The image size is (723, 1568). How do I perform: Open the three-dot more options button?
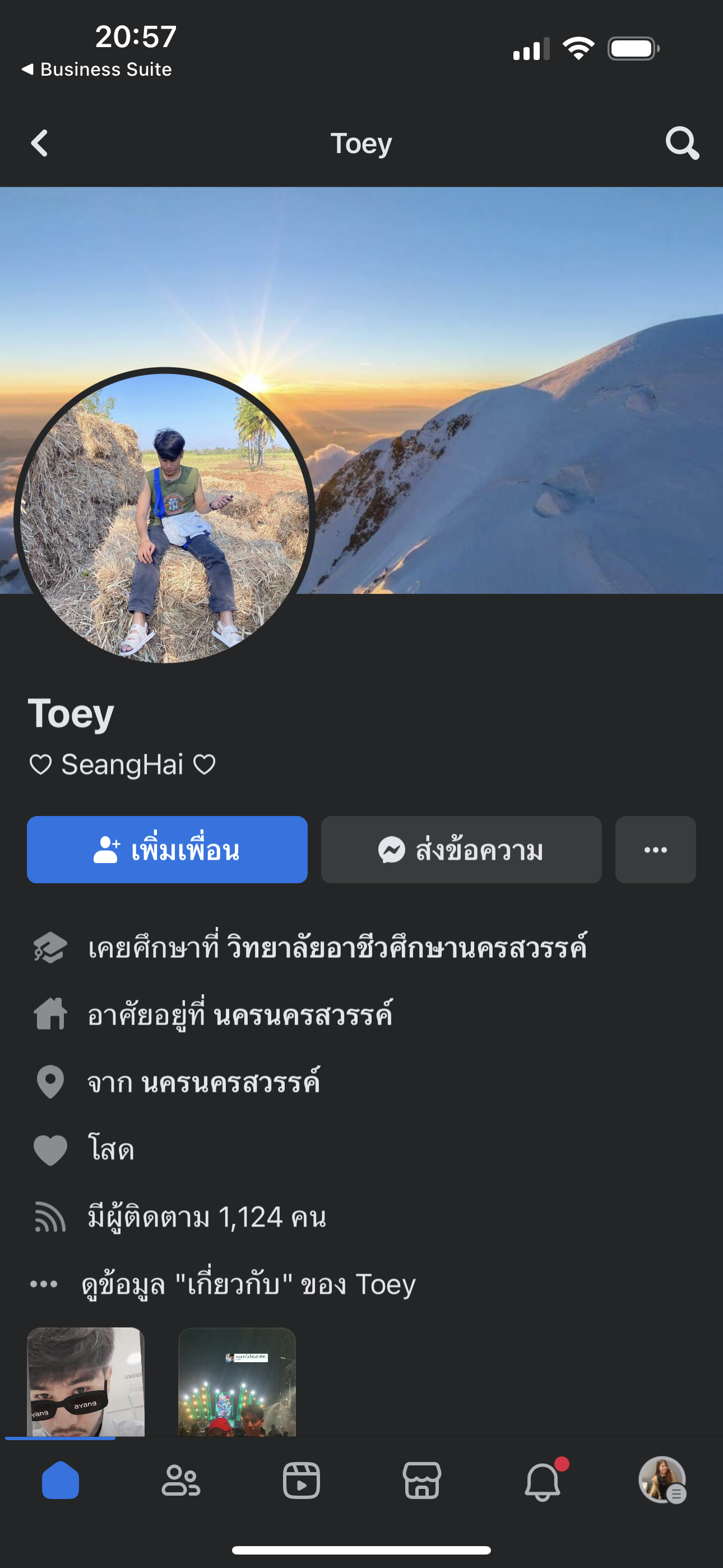click(655, 849)
